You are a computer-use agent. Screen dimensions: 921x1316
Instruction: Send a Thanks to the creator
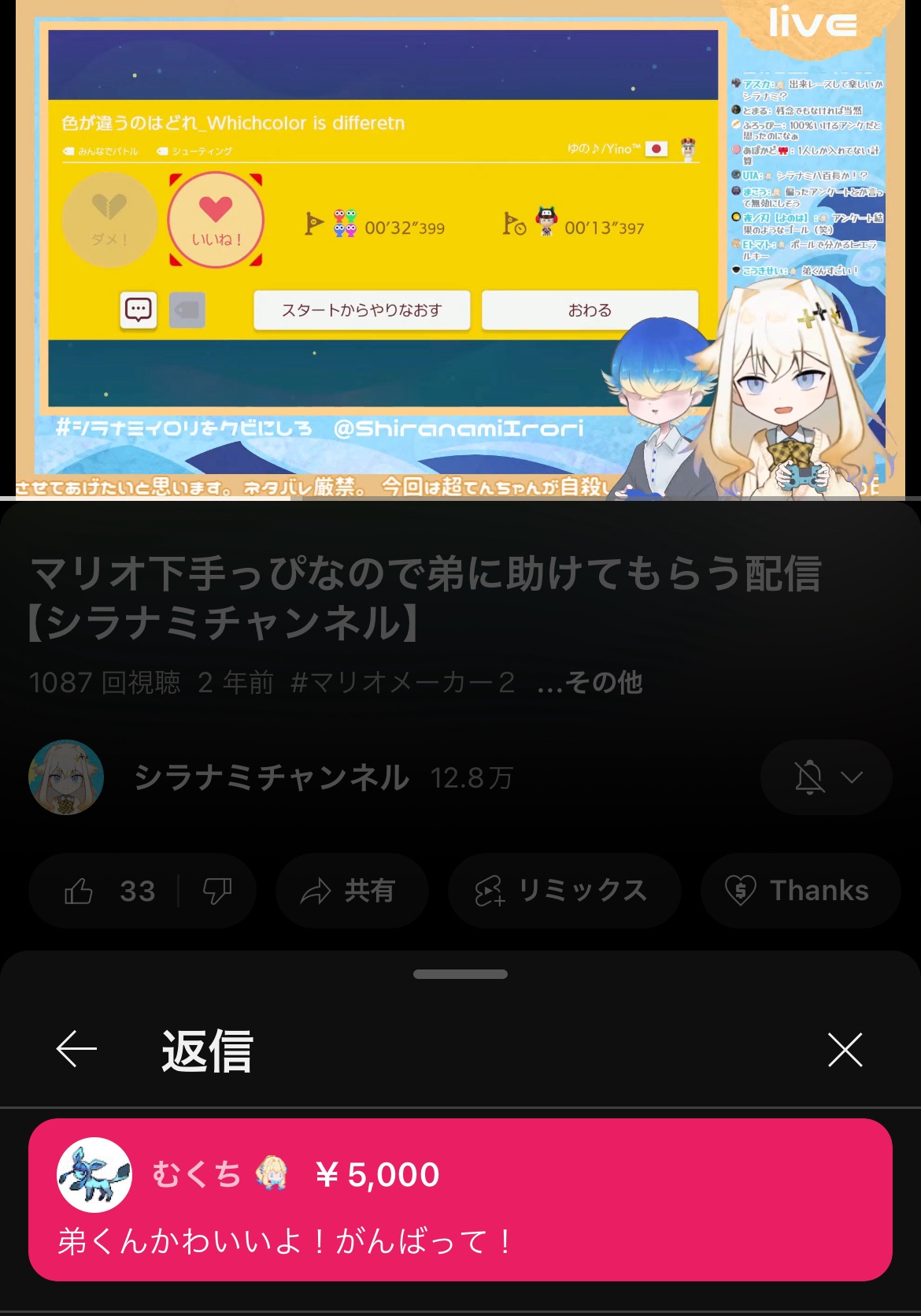(x=799, y=891)
